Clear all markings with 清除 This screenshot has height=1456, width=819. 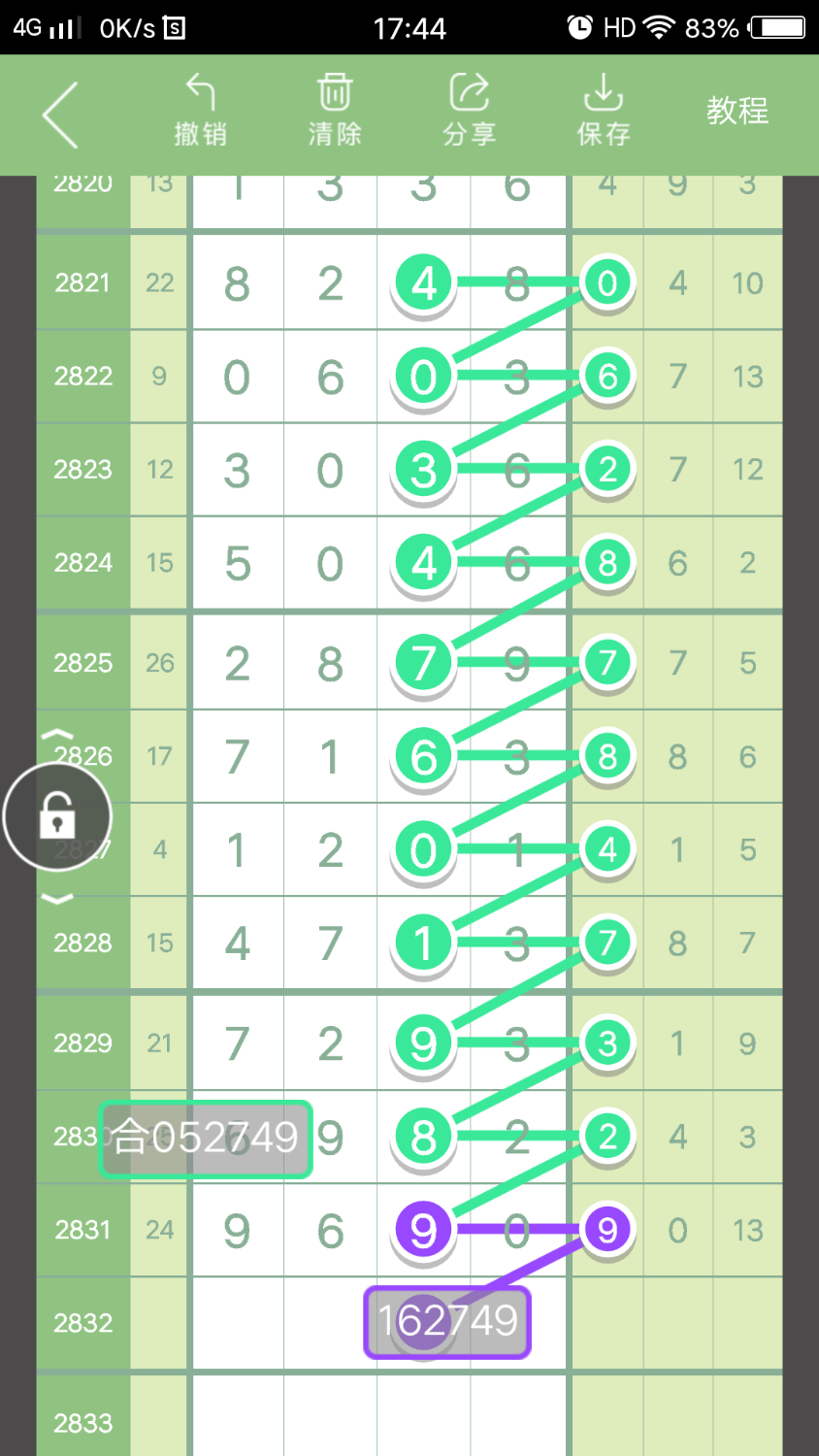[x=335, y=112]
